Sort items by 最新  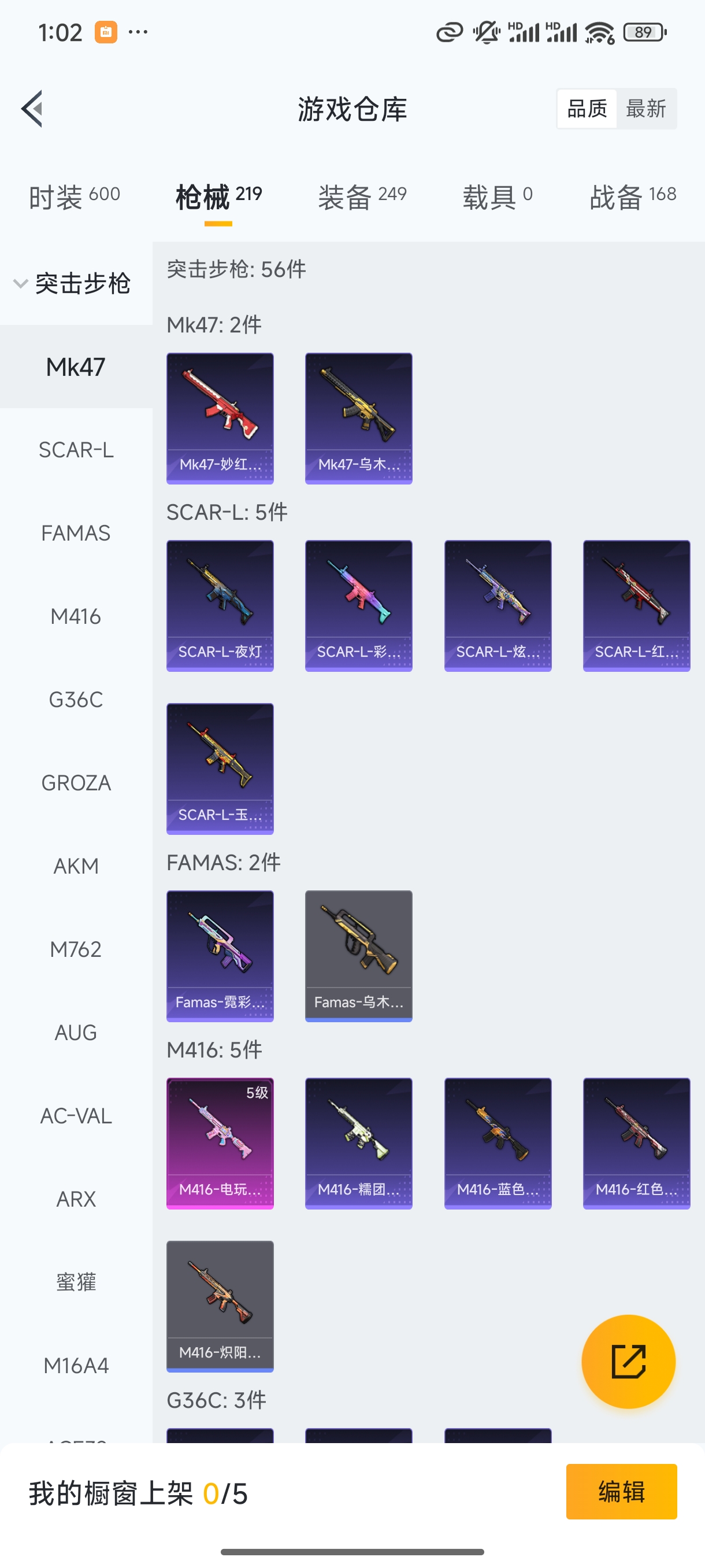[645, 109]
